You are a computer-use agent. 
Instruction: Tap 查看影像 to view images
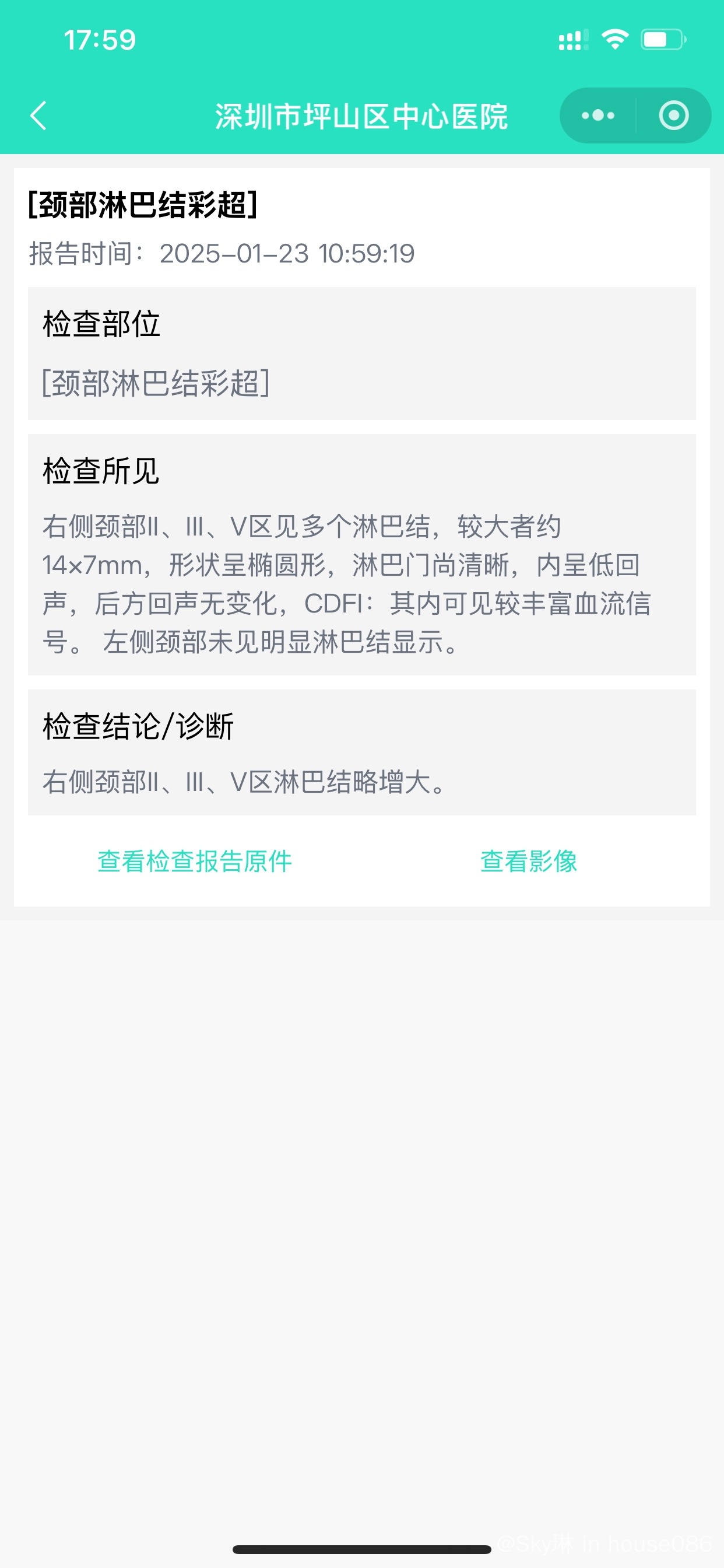528,862
